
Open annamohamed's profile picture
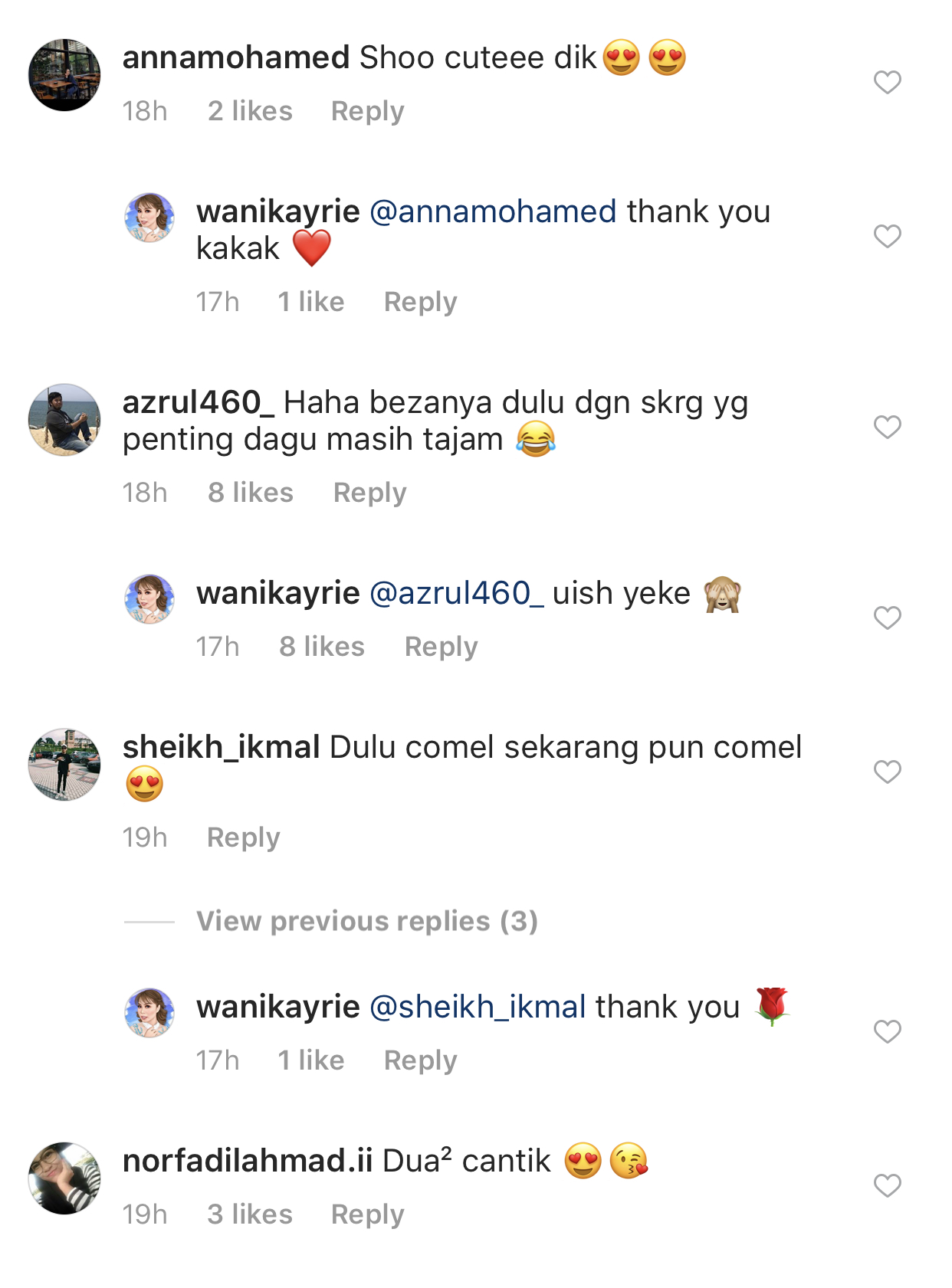tap(64, 75)
